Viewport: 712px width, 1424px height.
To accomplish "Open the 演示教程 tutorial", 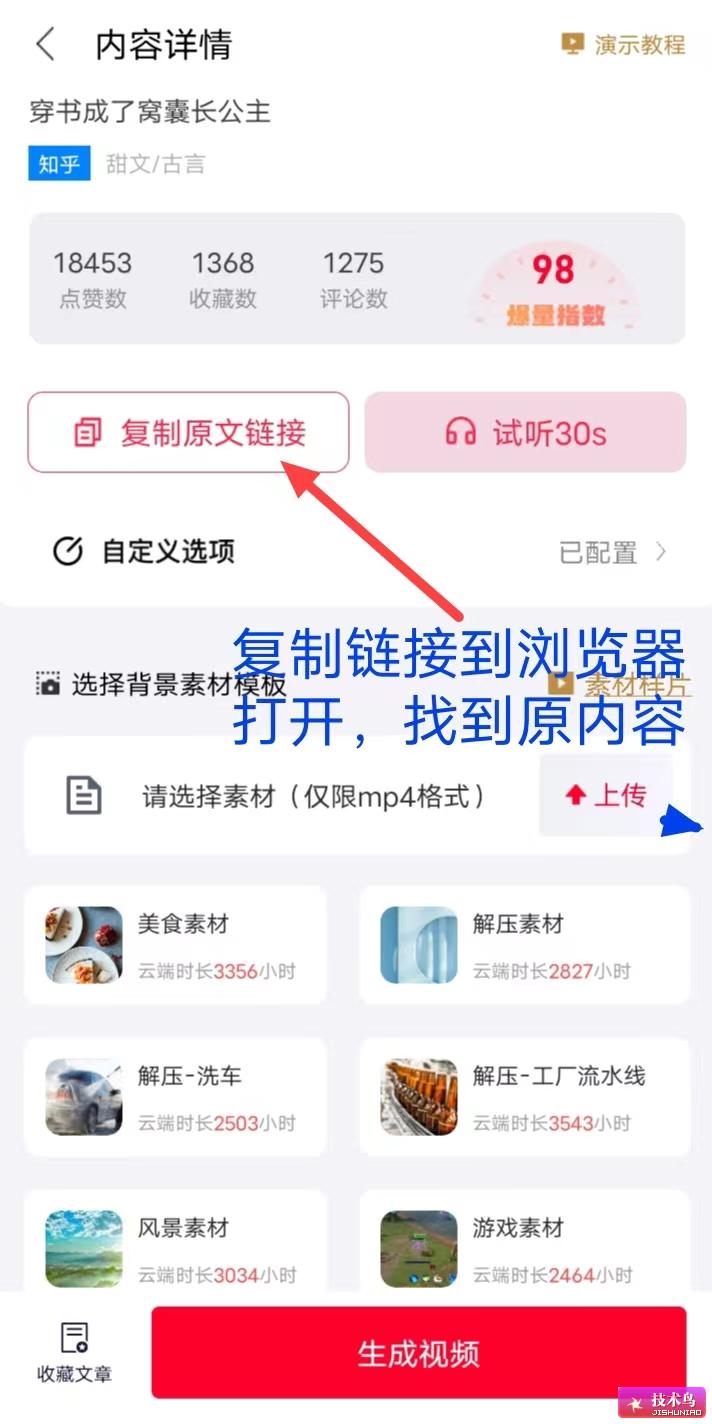I will tap(624, 45).
